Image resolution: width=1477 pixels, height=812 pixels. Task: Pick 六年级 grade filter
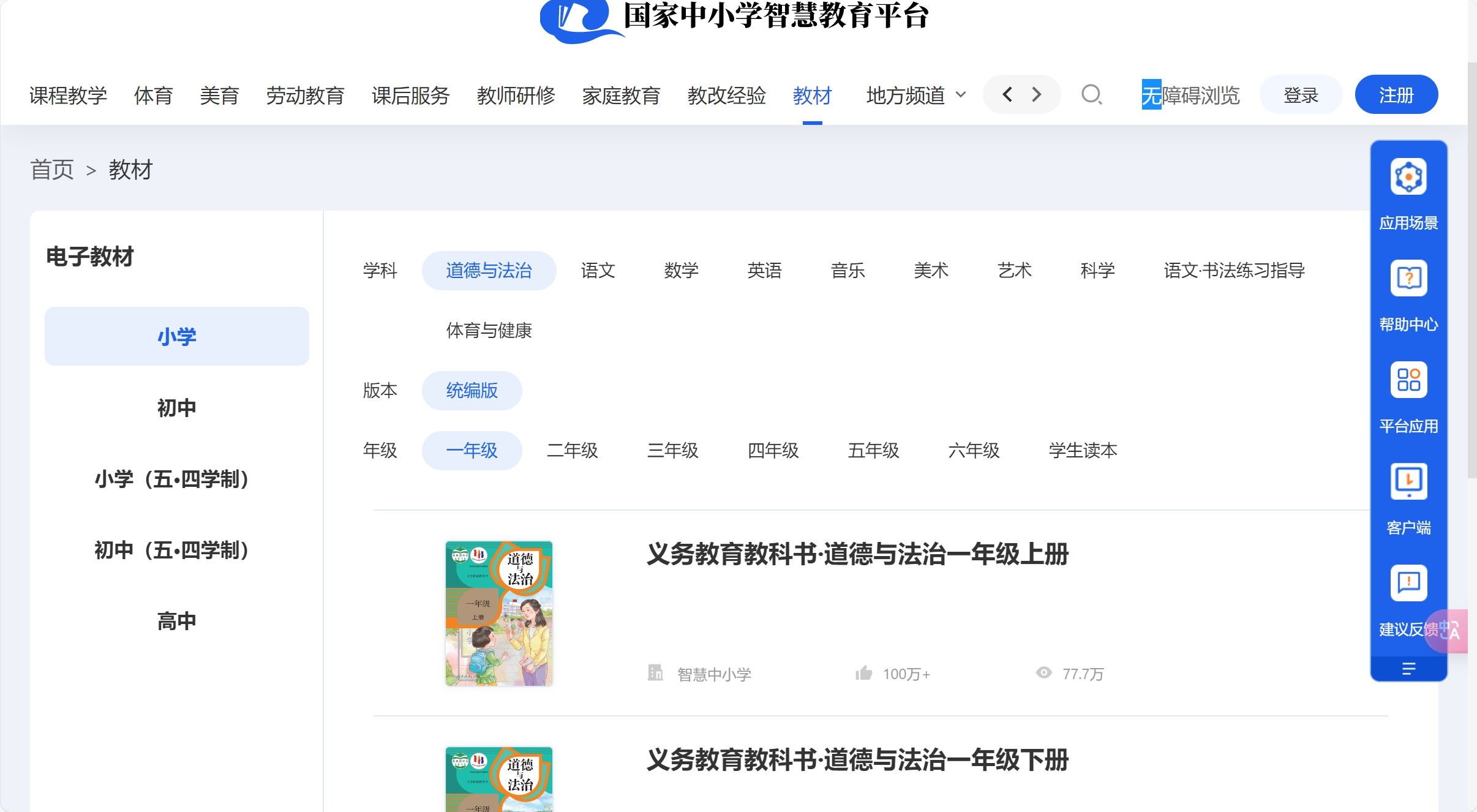[x=974, y=450]
